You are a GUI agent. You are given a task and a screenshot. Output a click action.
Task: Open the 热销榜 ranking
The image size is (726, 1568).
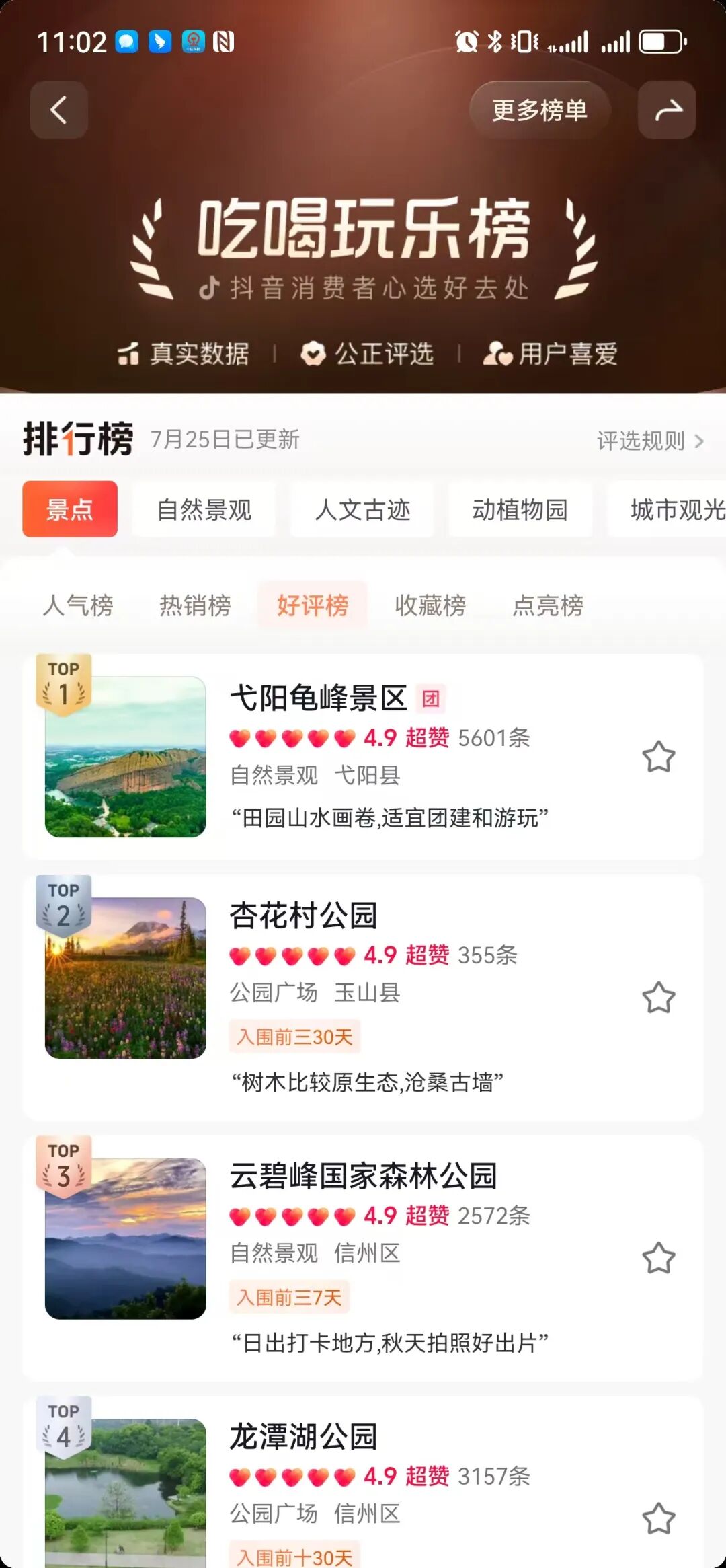coord(195,605)
